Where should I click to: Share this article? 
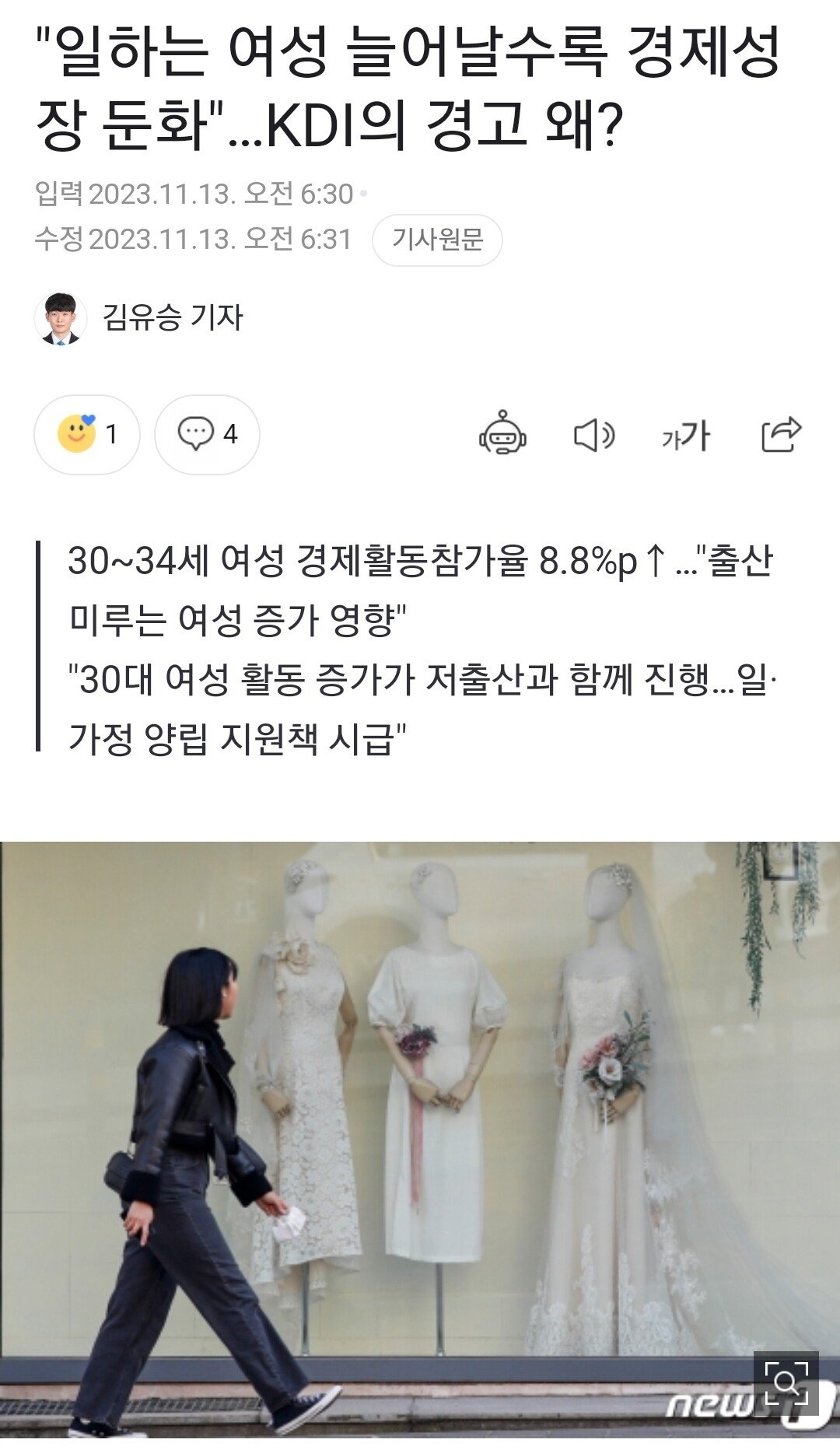pyautogui.click(x=781, y=434)
